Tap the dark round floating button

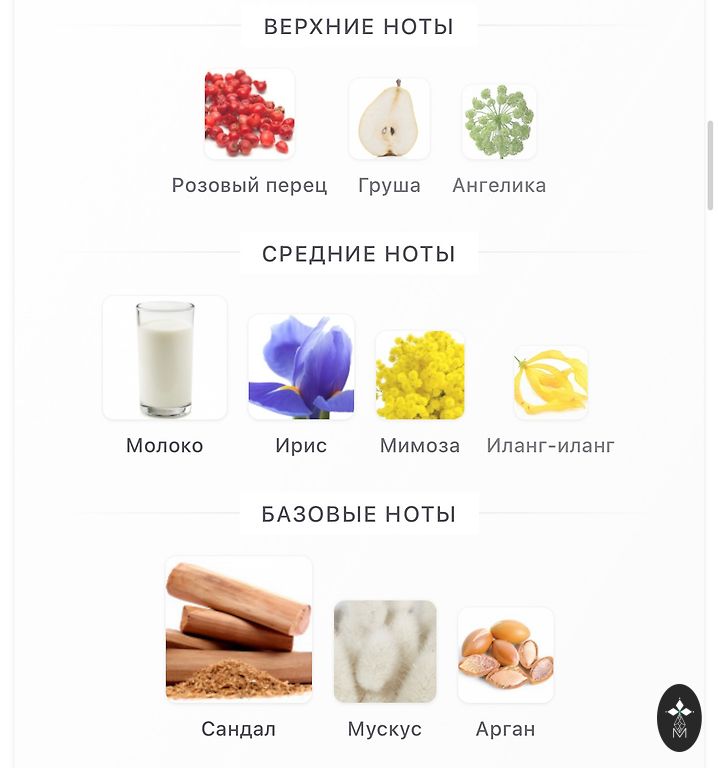(679, 718)
